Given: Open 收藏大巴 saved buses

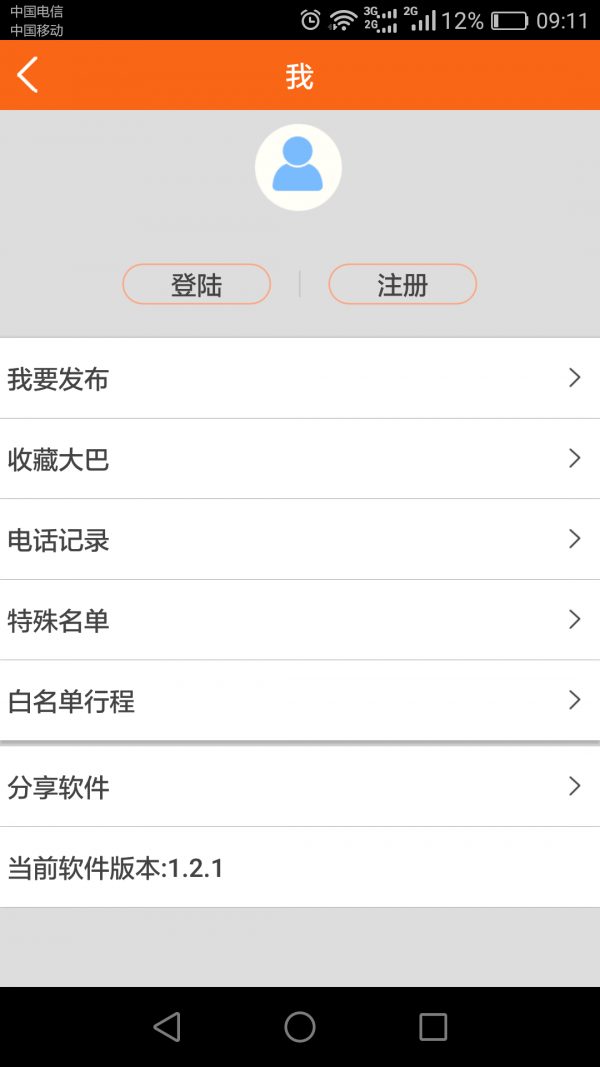Looking at the screenshot, I should coord(300,459).
